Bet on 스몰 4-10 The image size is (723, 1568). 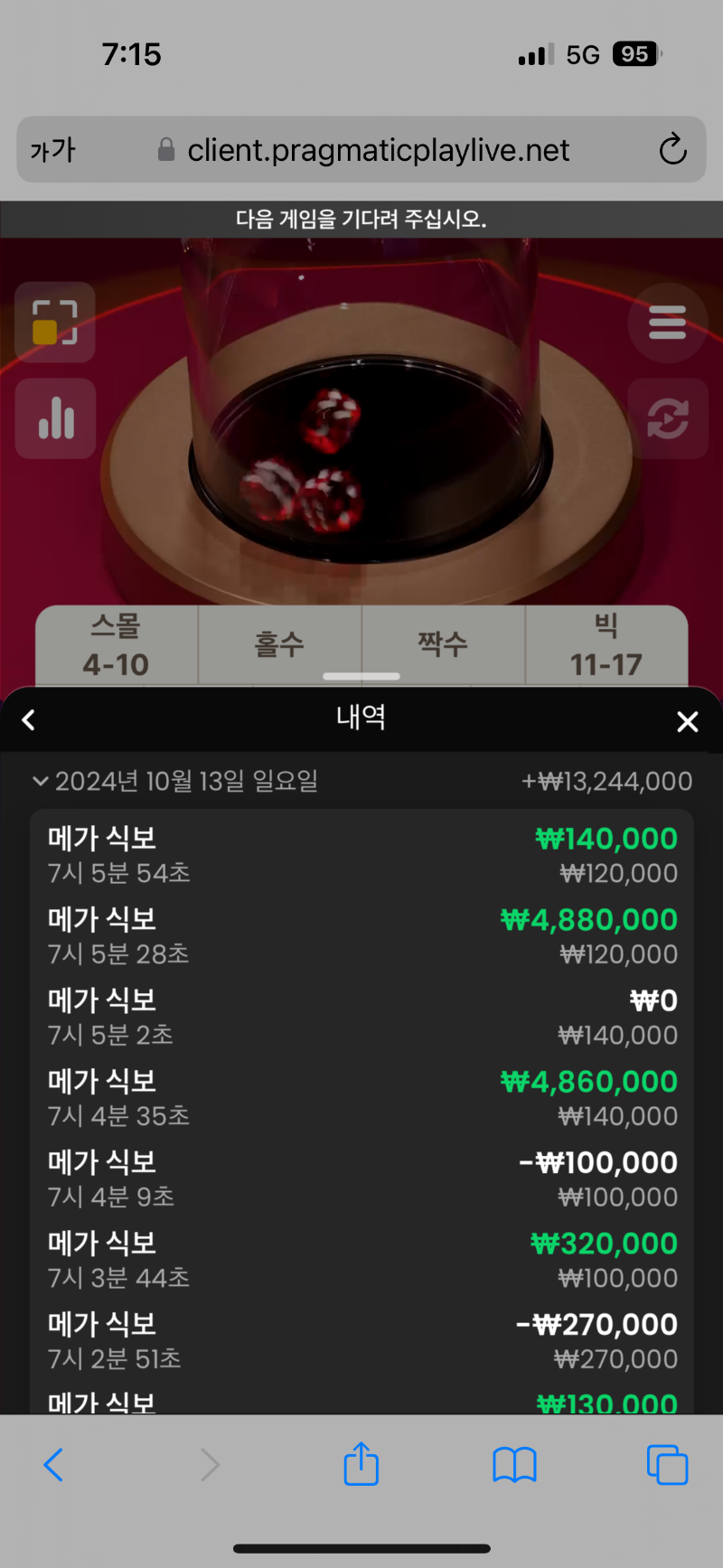[117, 645]
